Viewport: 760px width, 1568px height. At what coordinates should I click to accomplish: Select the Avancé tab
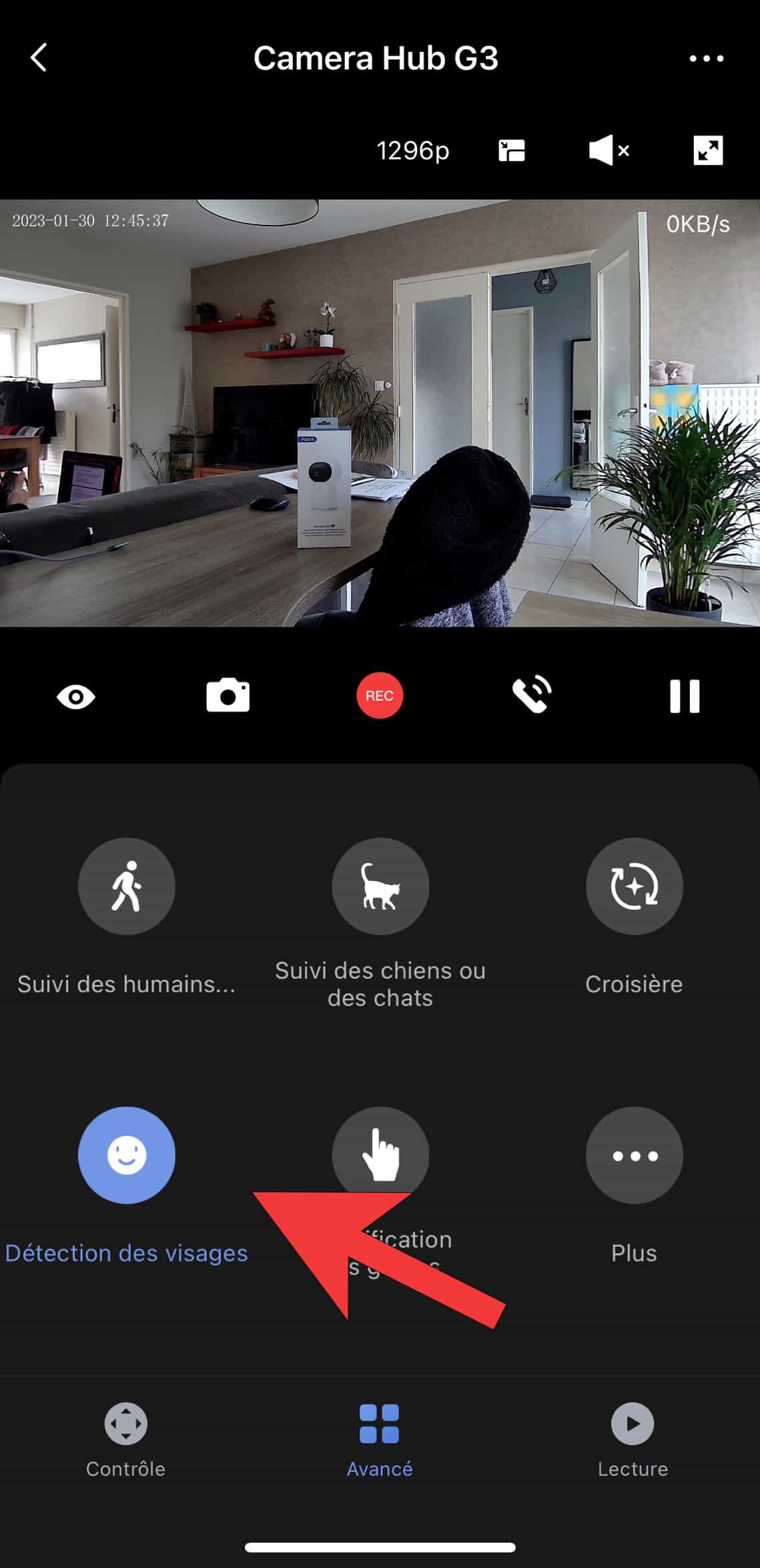(380, 1441)
